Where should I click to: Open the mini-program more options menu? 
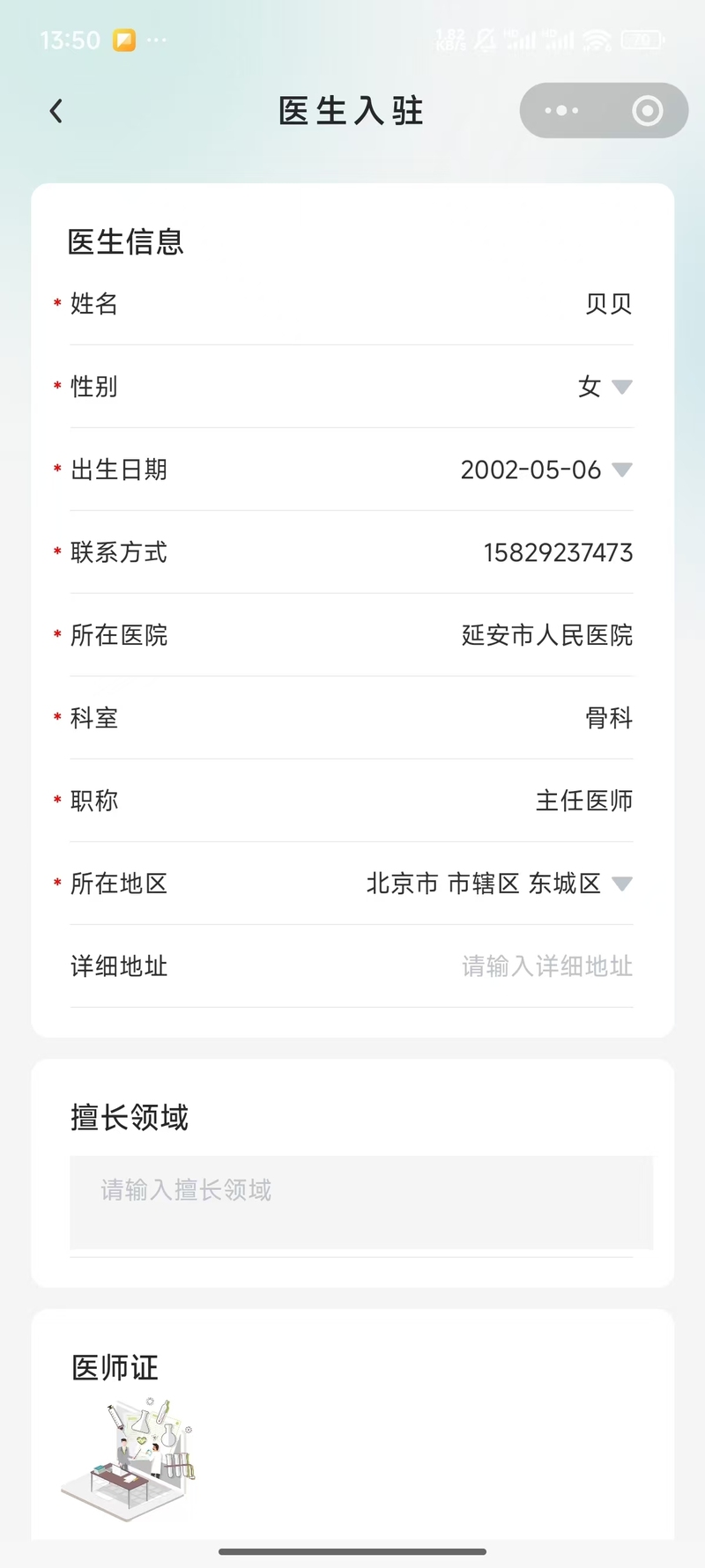pos(561,111)
